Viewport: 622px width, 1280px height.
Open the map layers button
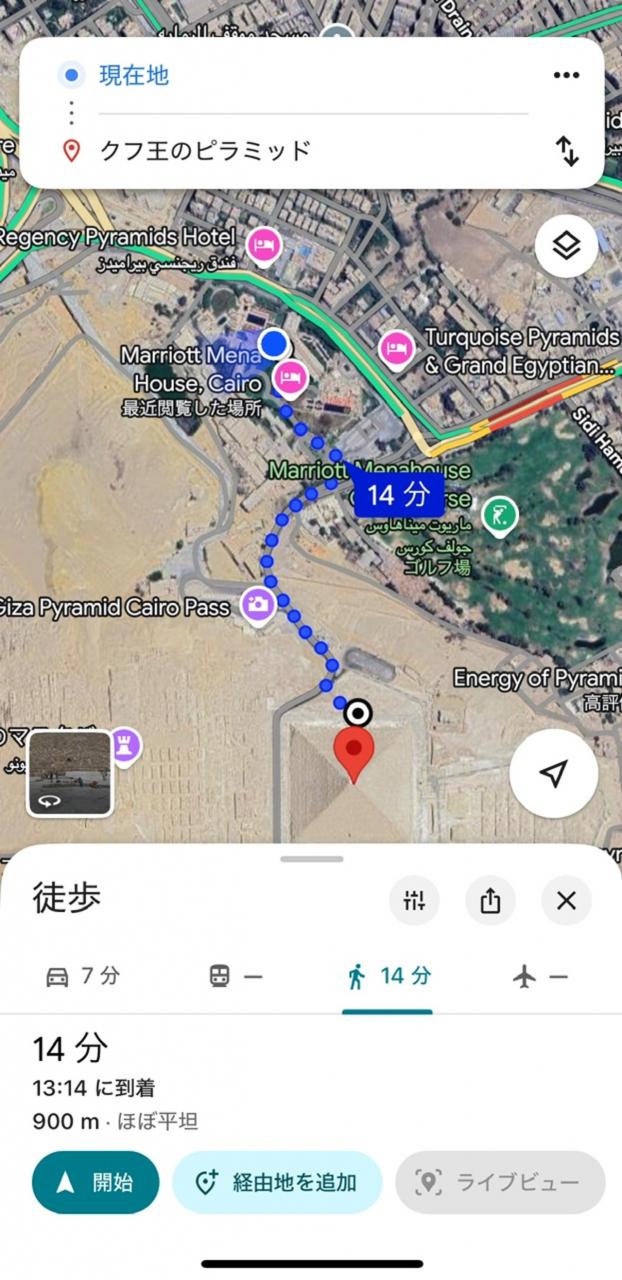point(566,246)
